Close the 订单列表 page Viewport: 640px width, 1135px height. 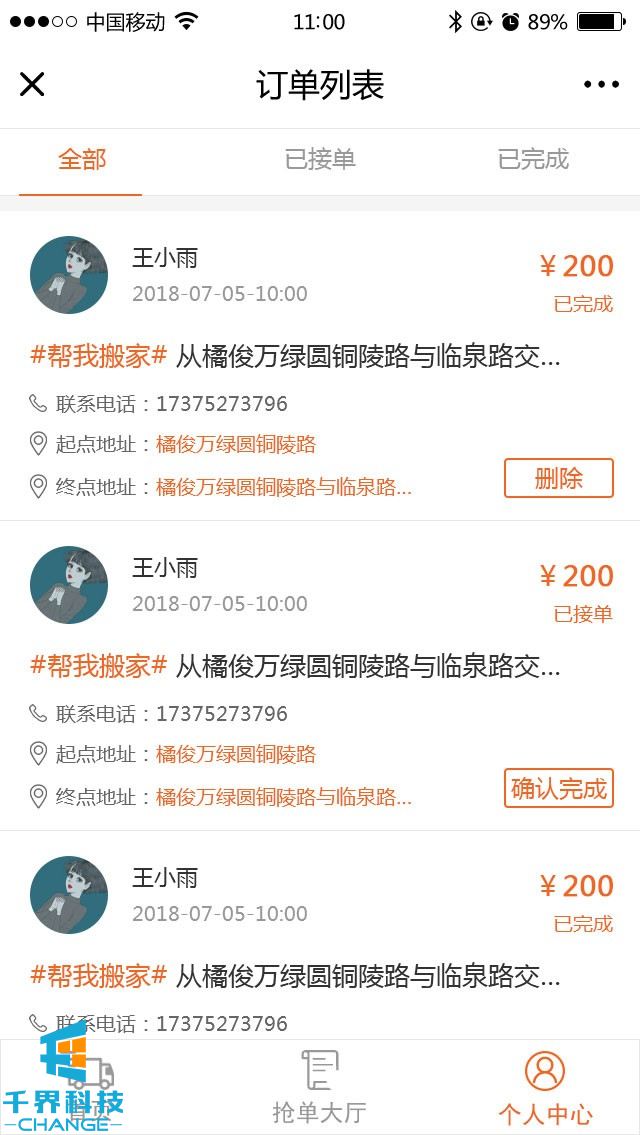click(32, 85)
